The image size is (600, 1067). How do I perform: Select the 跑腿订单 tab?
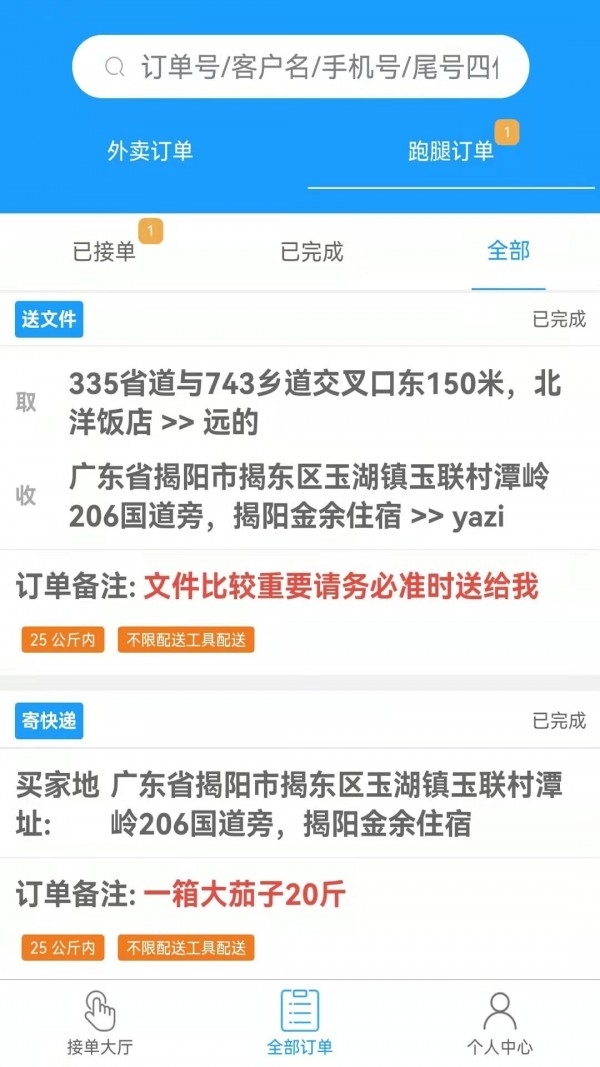(x=451, y=151)
